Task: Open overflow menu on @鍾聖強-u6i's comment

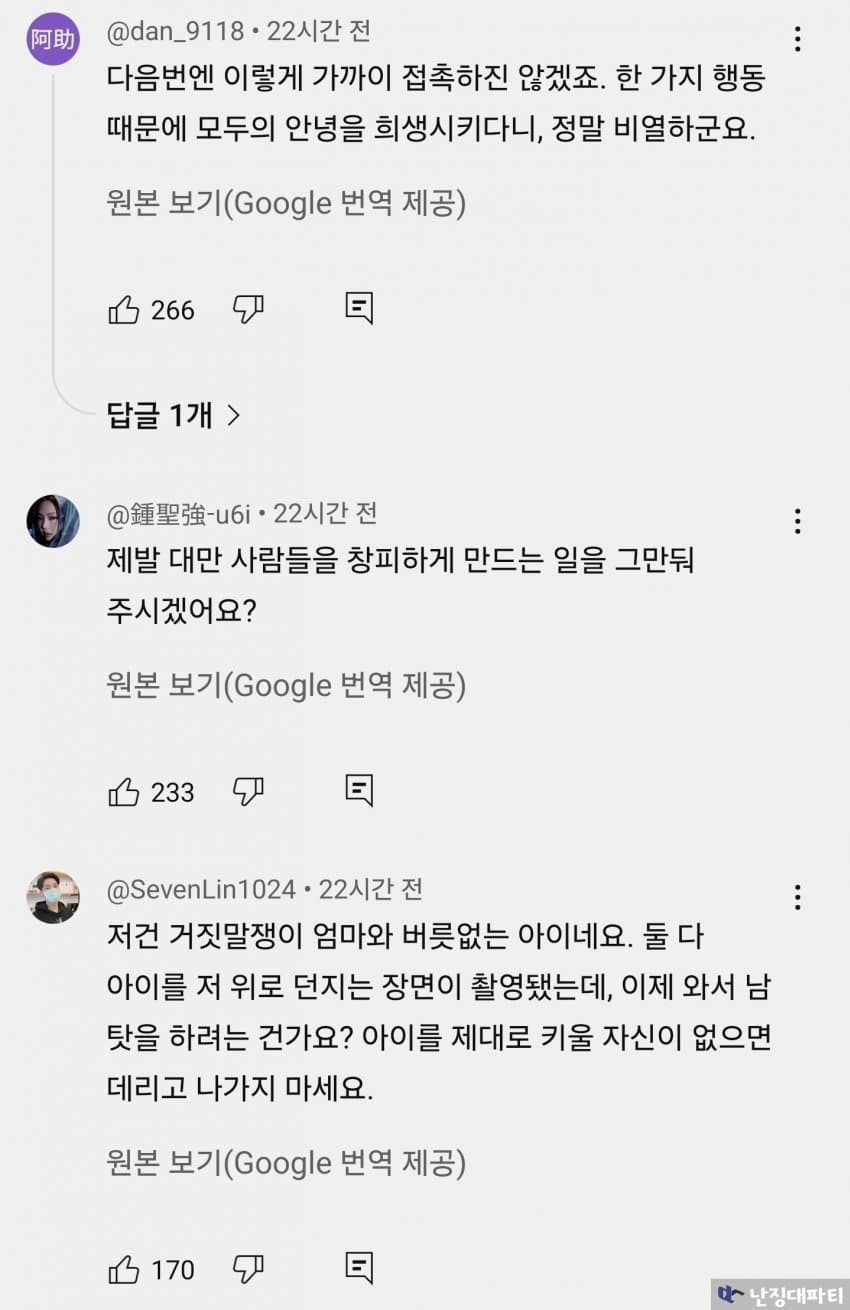Action: click(797, 521)
